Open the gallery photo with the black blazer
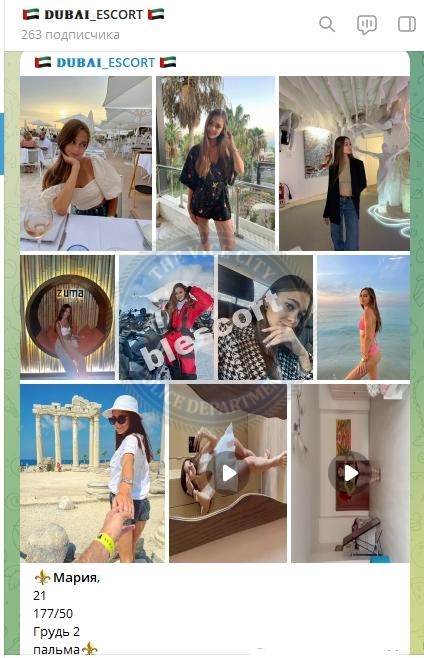This screenshot has width=424, height=658. 344,163
